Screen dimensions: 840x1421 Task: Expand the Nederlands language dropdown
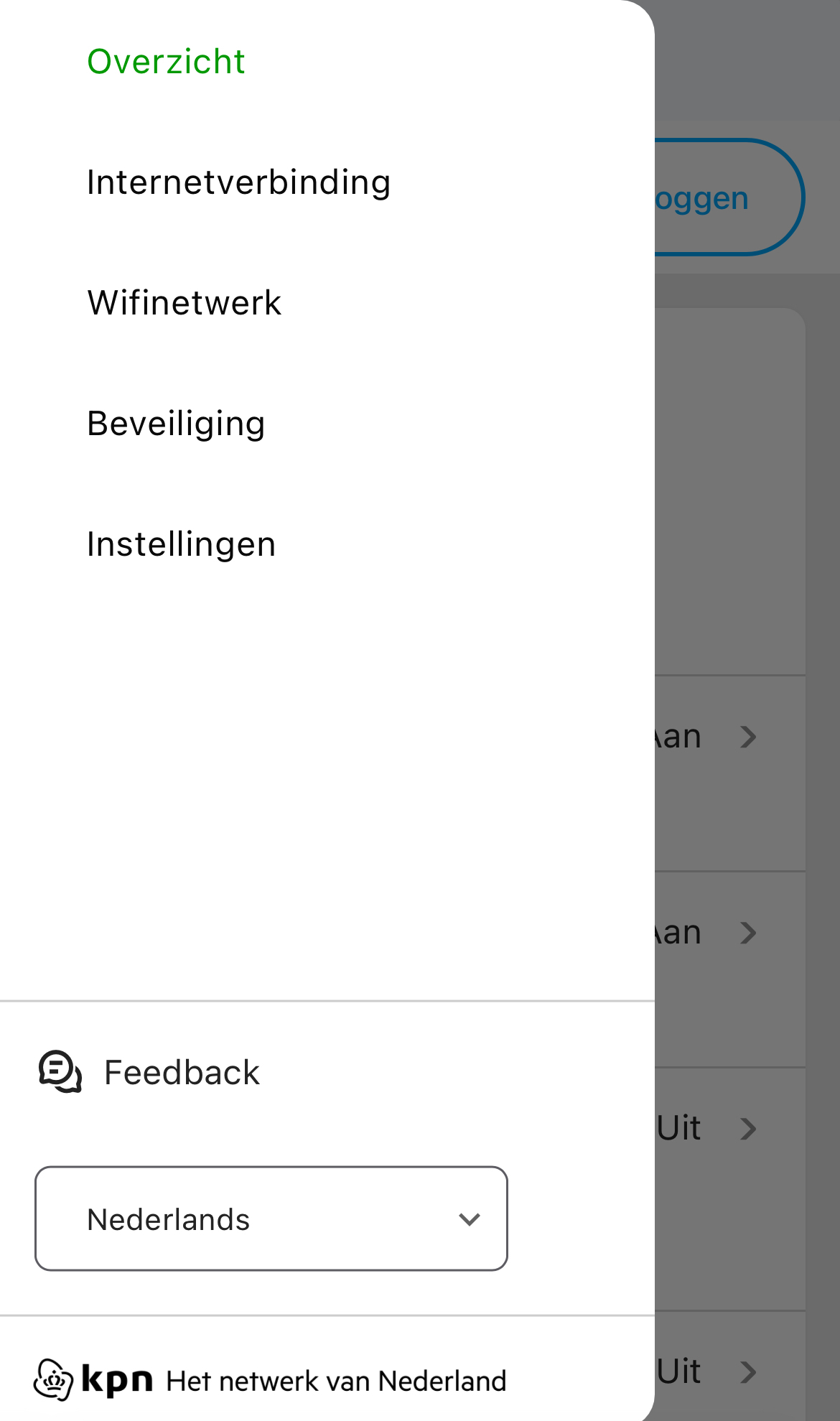pos(271,1219)
